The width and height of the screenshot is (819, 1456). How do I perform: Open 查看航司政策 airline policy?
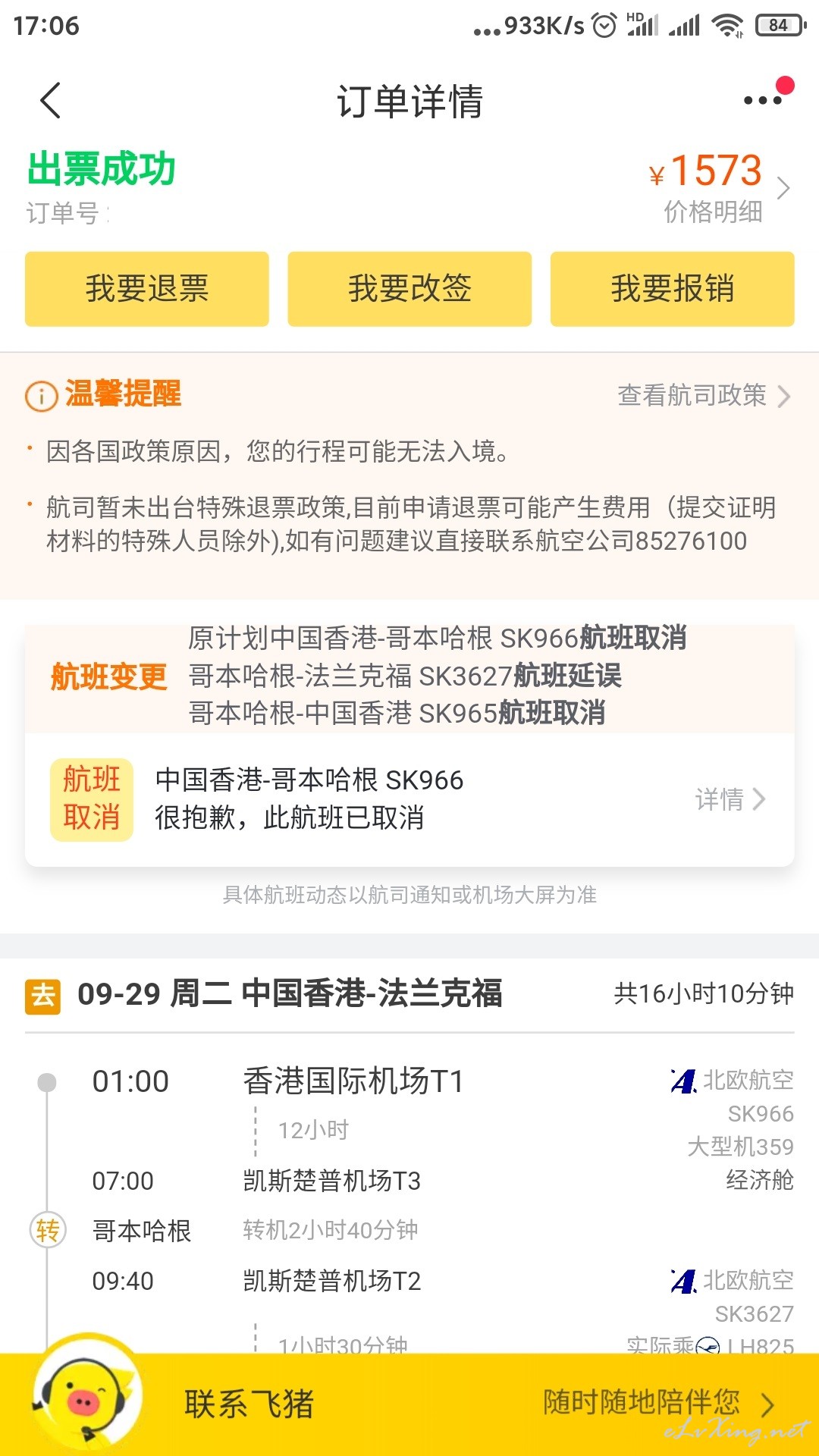point(704,395)
